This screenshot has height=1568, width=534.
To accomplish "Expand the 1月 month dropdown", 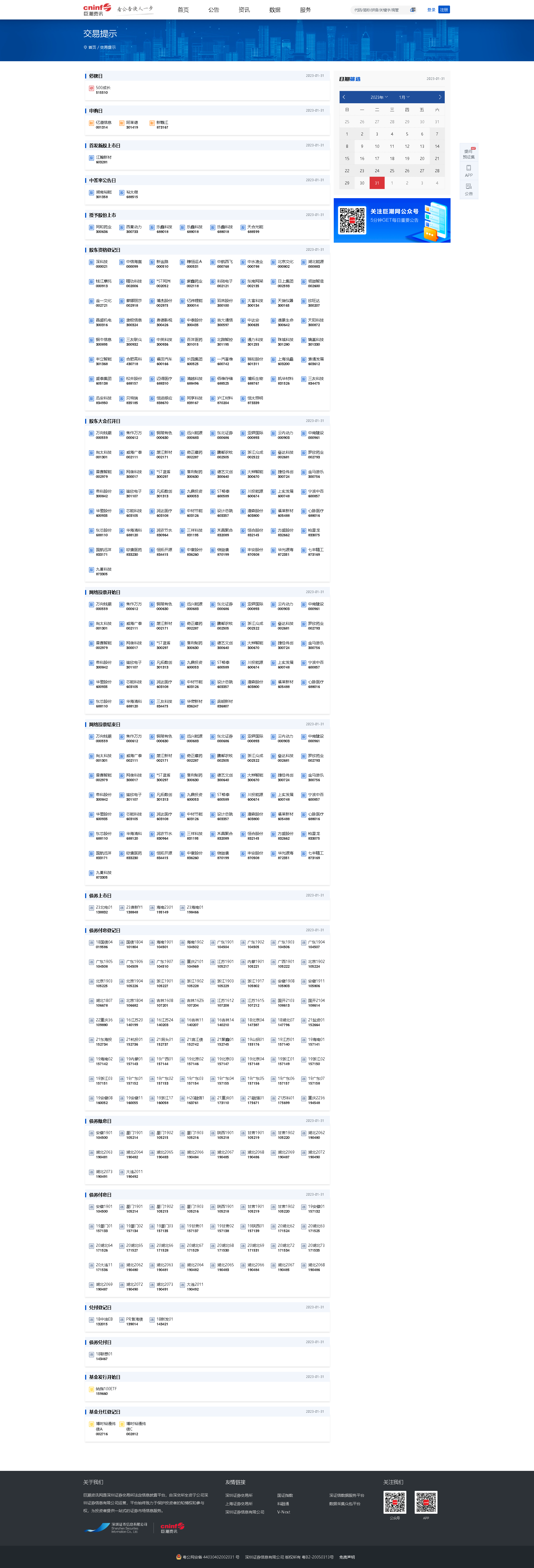I will pyautogui.click(x=404, y=97).
